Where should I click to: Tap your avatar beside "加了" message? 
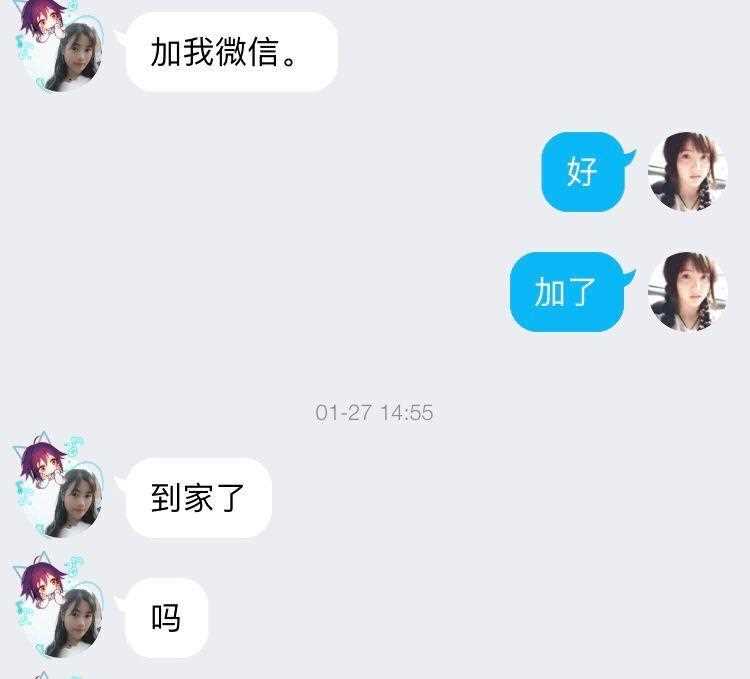[x=687, y=291]
